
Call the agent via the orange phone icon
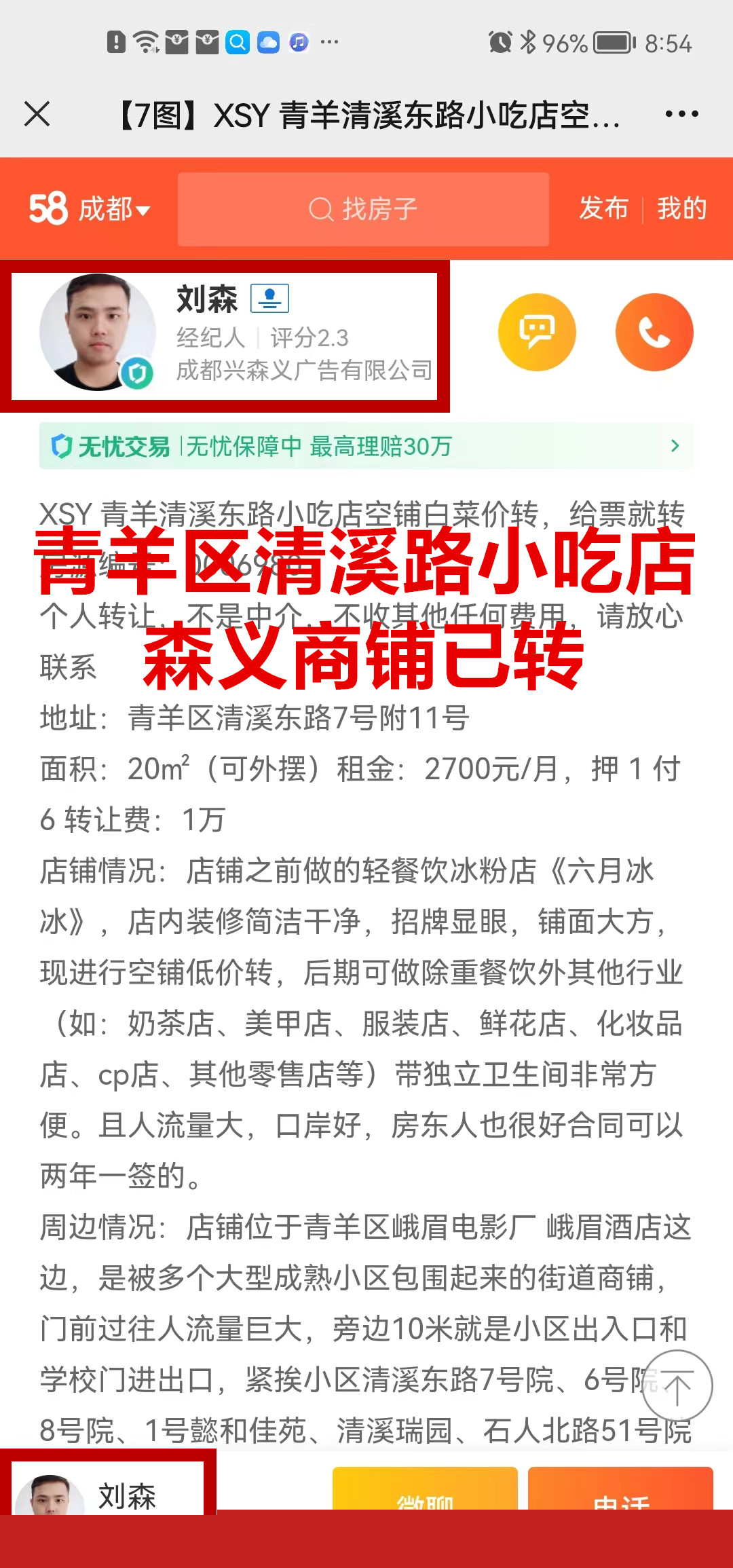tap(654, 332)
